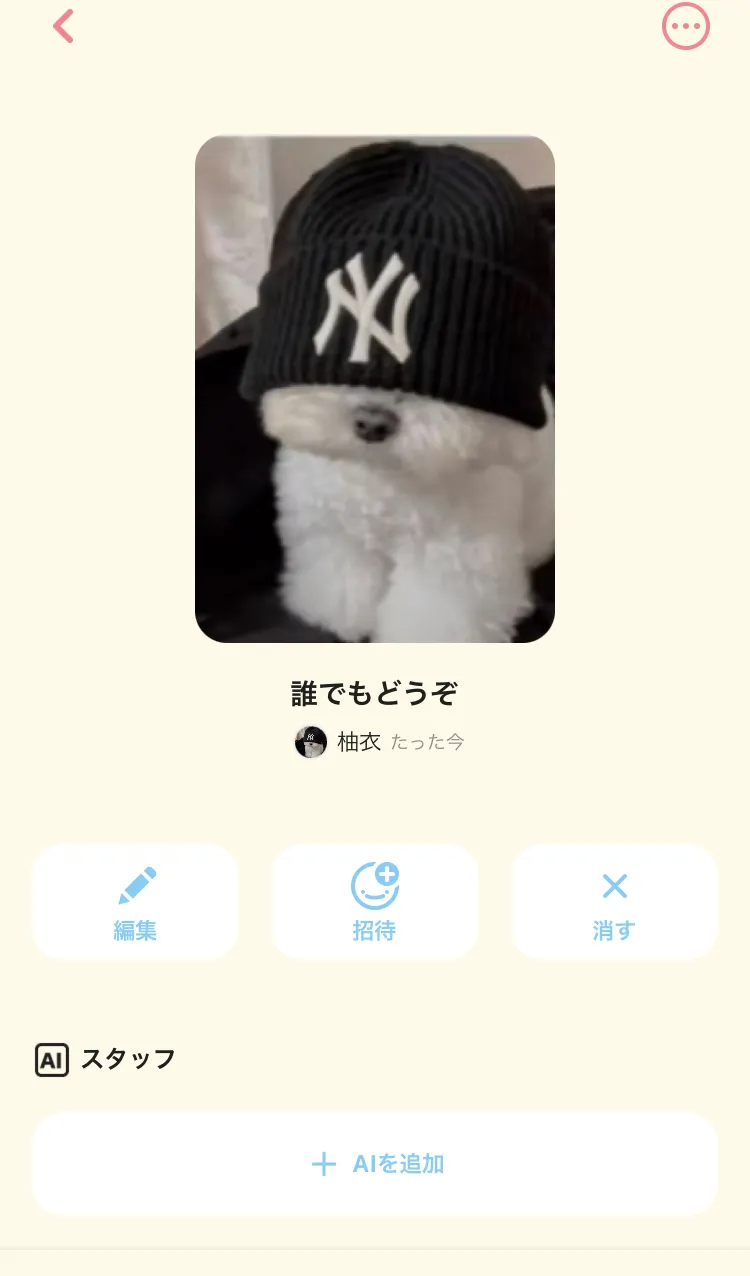Open the three-dot overflow menu

click(x=686, y=27)
